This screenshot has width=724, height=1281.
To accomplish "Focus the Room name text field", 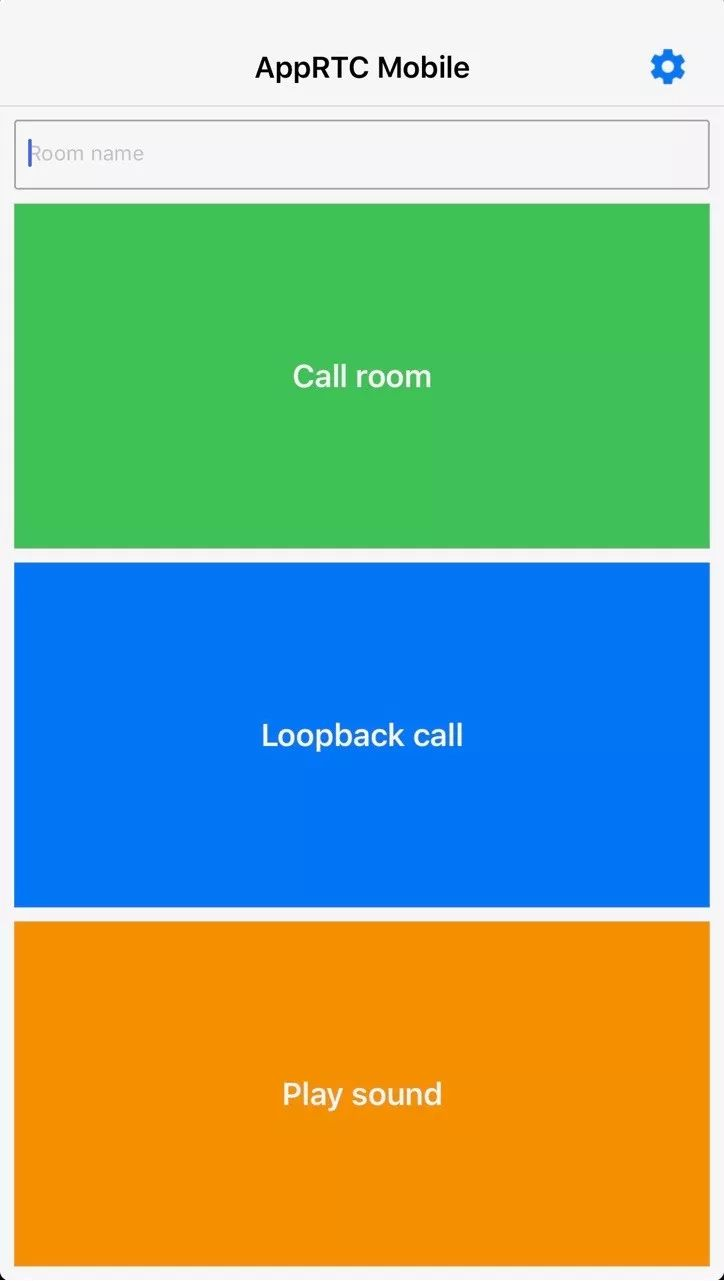I will [362, 154].
